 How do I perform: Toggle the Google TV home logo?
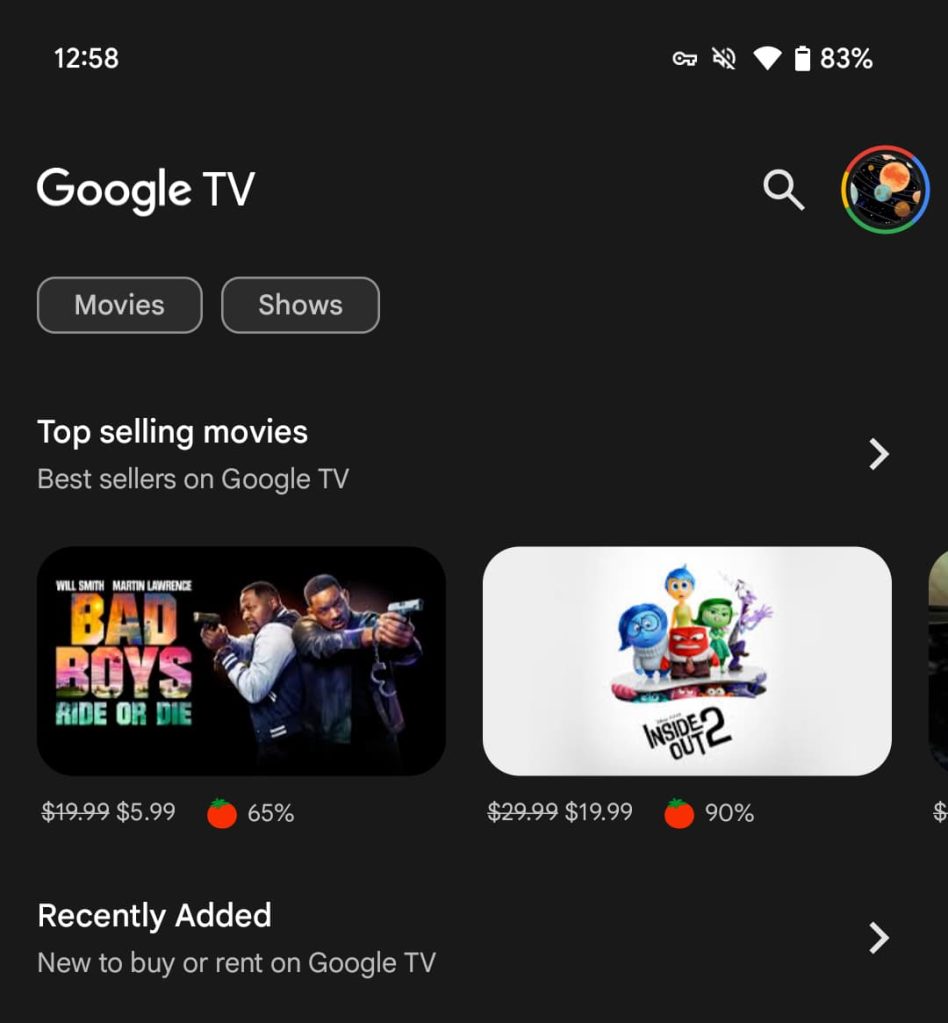click(x=146, y=189)
